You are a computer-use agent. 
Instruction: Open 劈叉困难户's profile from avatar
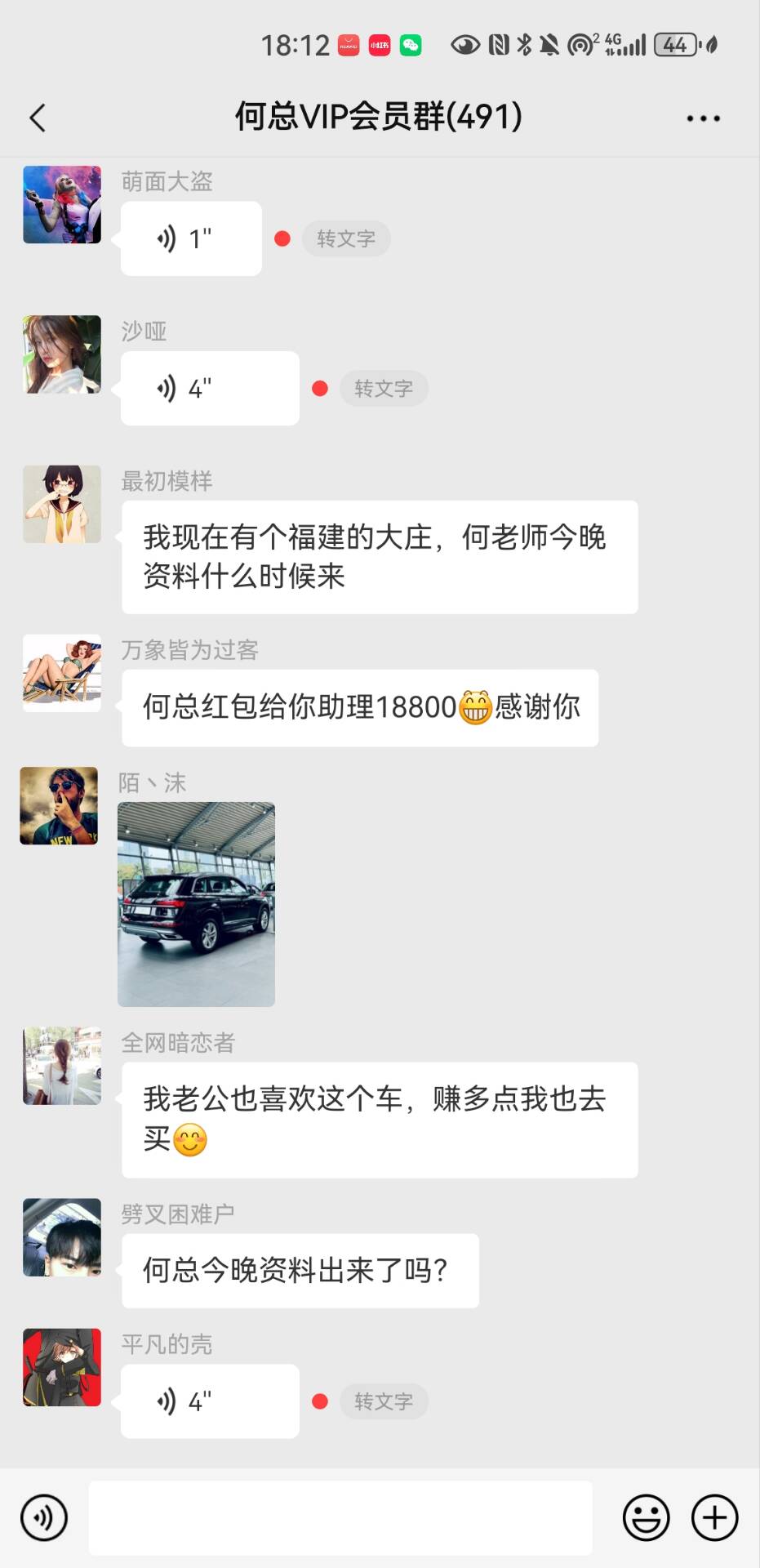[62, 1237]
